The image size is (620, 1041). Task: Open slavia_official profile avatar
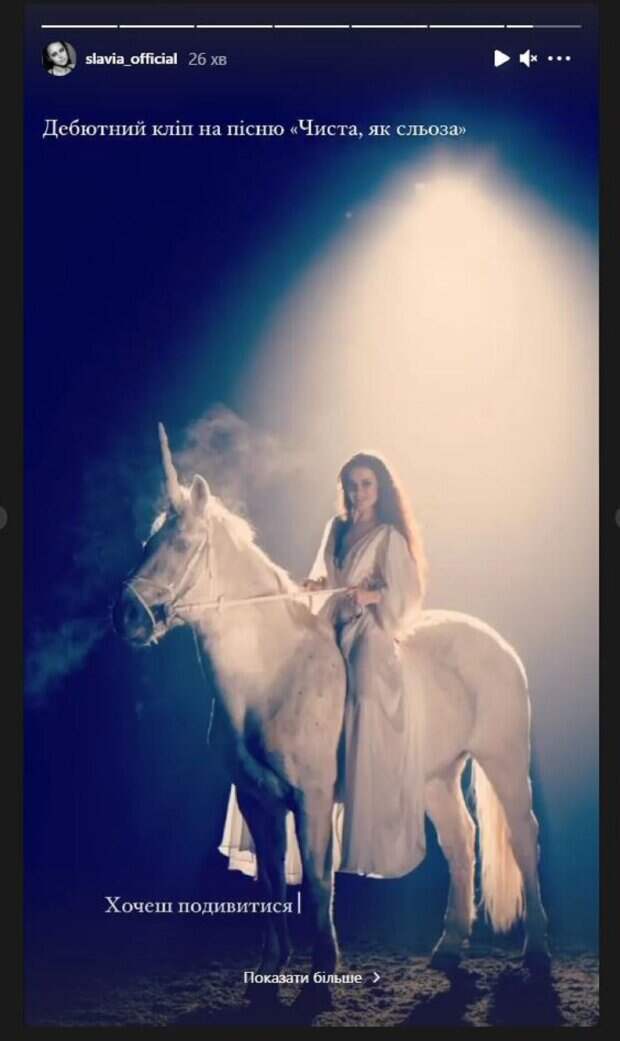point(59,58)
